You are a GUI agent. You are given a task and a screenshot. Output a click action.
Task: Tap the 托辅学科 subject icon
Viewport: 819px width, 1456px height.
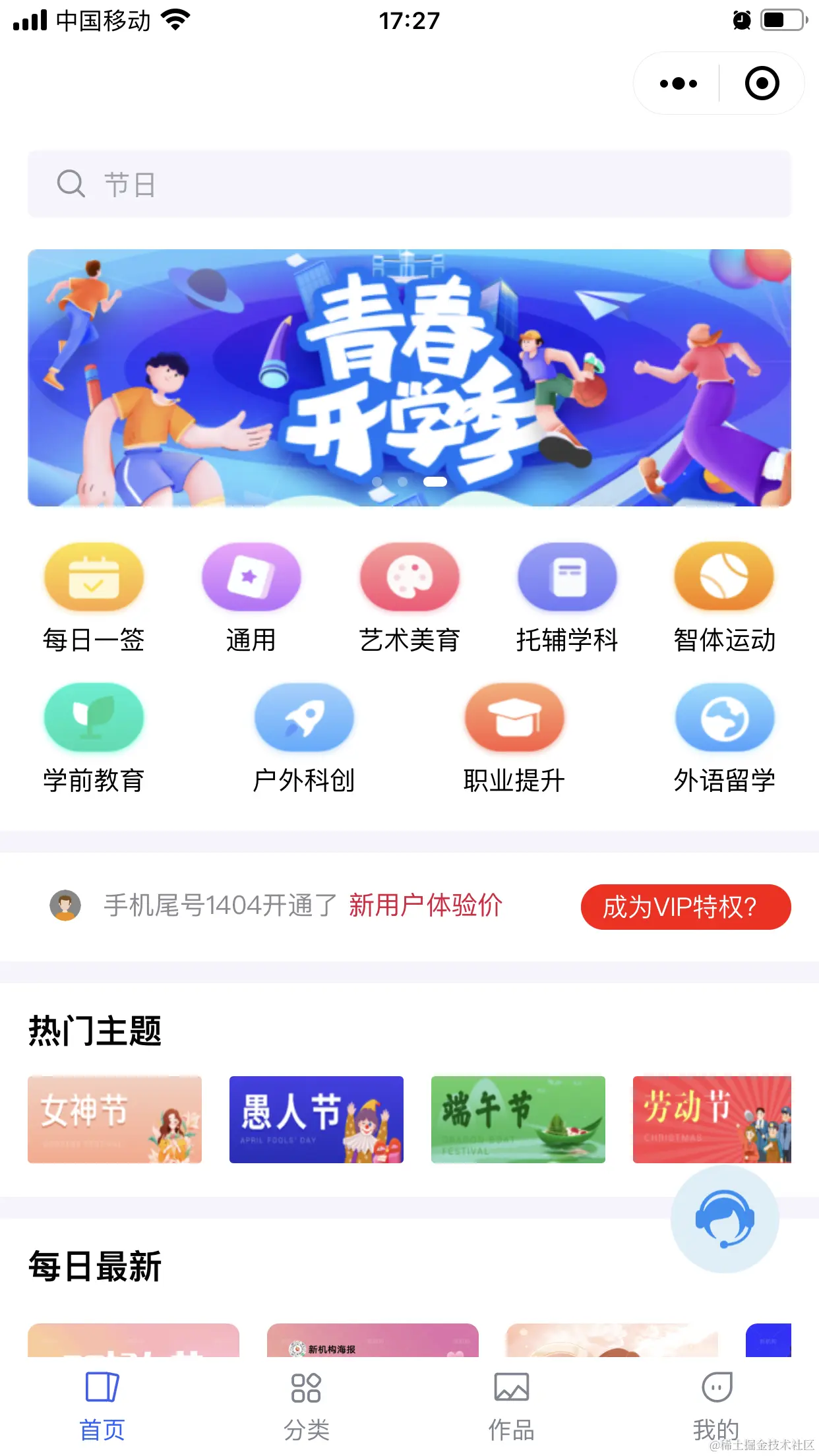point(567,577)
